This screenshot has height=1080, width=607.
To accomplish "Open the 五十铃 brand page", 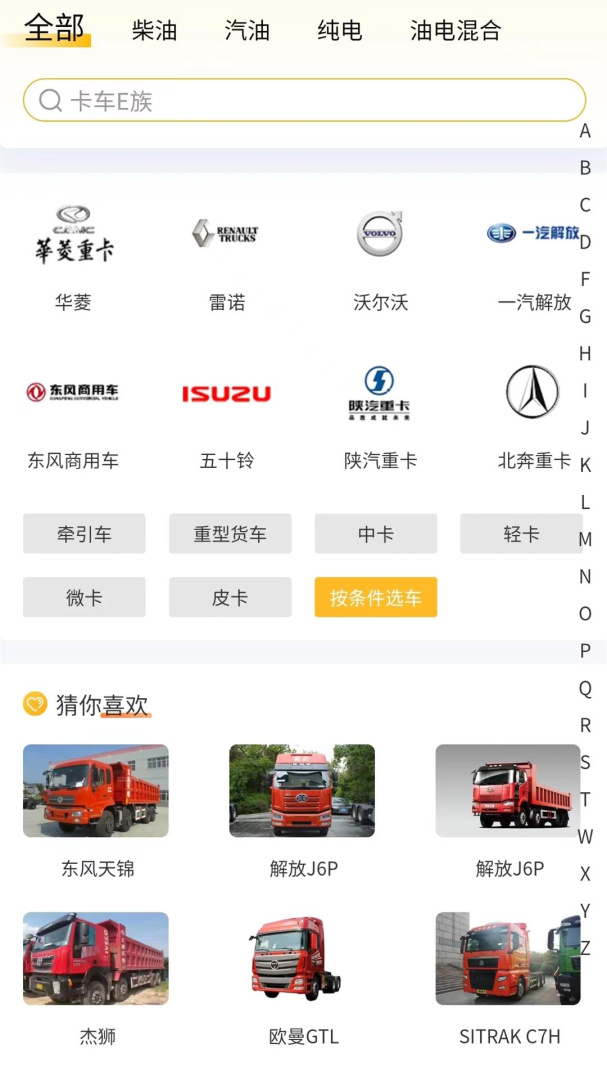I will click(x=226, y=415).
